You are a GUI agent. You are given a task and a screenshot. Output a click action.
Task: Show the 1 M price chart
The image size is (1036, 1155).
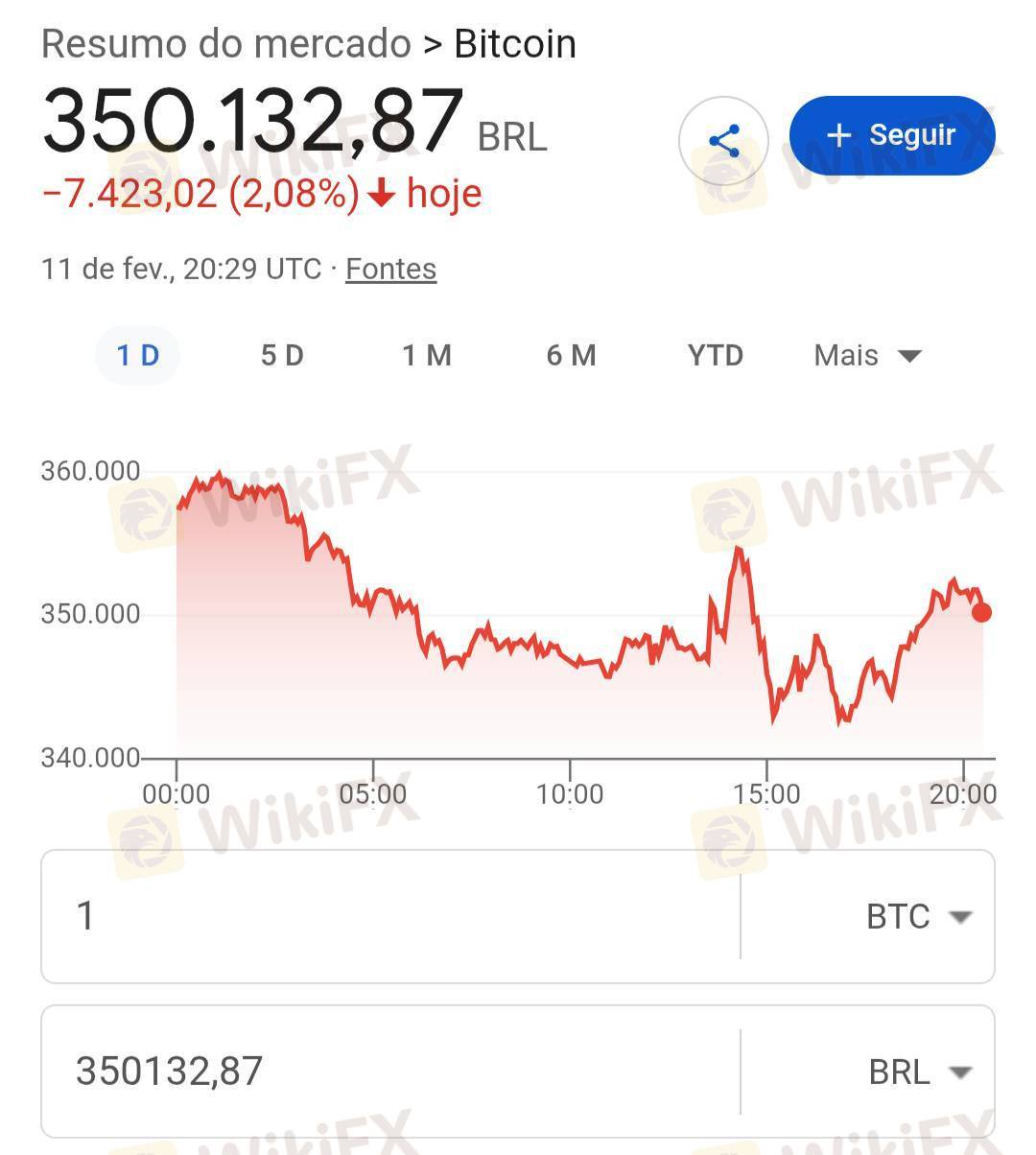click(x=427, y=356)
